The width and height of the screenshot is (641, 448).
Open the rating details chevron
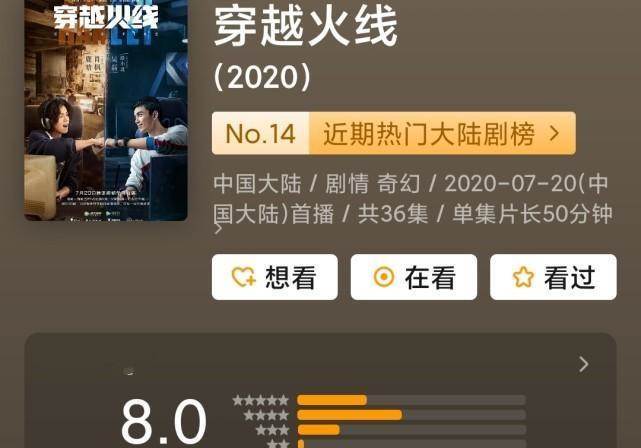584,365
